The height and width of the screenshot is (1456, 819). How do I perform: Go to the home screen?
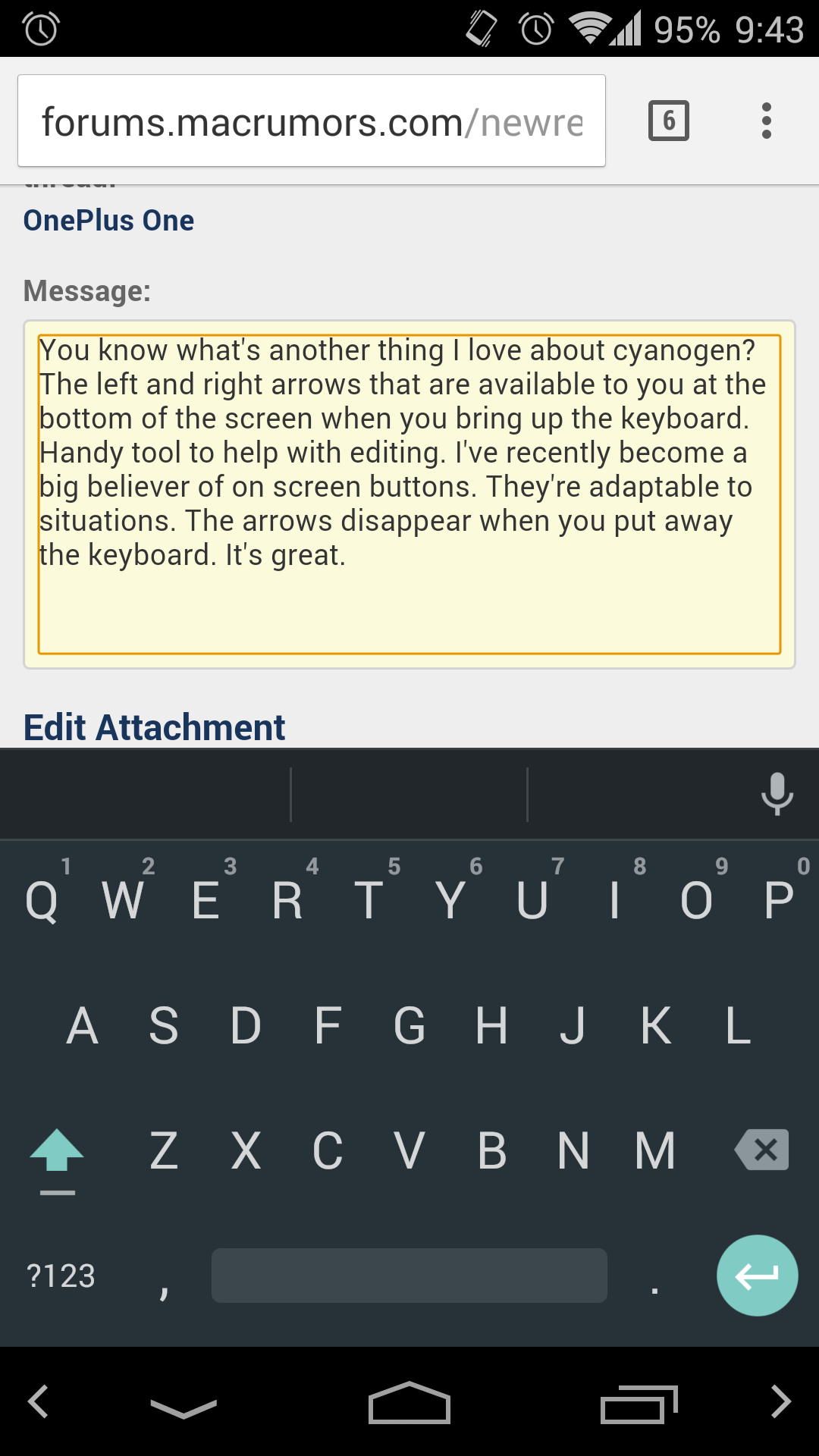tap(409, 1403)
